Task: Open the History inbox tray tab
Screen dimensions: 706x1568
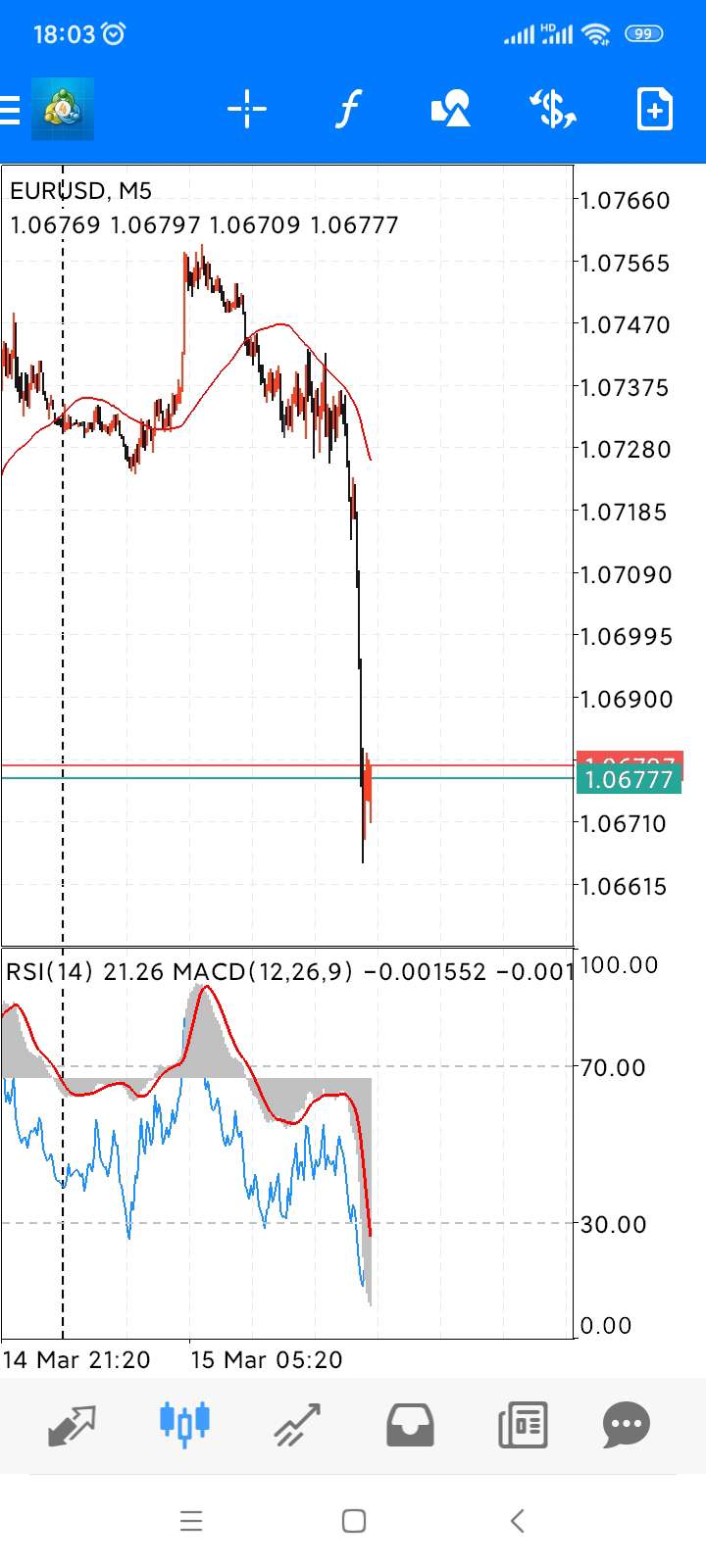Action: coord(410,1425)
